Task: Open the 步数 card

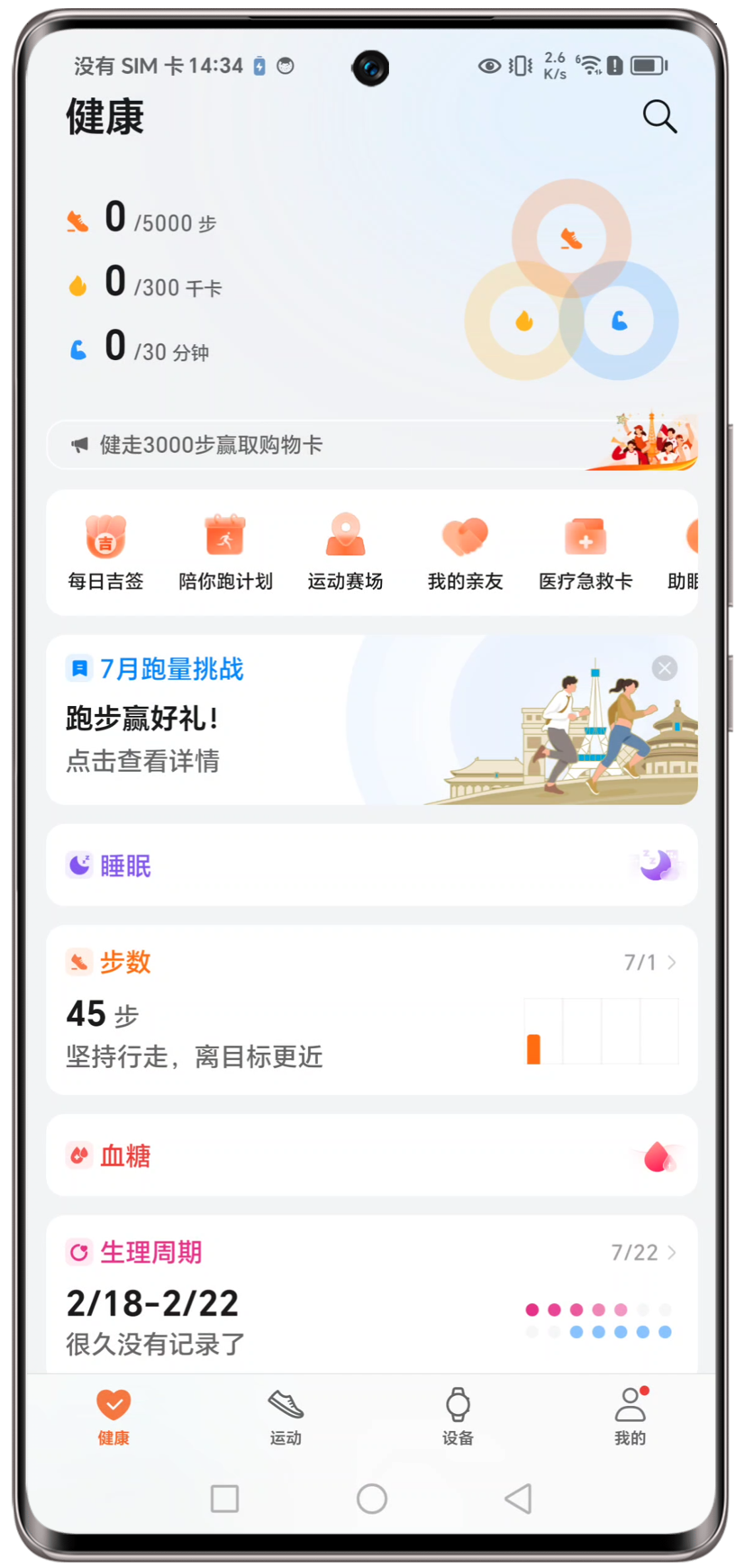Action: click(x=371, y=1010)
